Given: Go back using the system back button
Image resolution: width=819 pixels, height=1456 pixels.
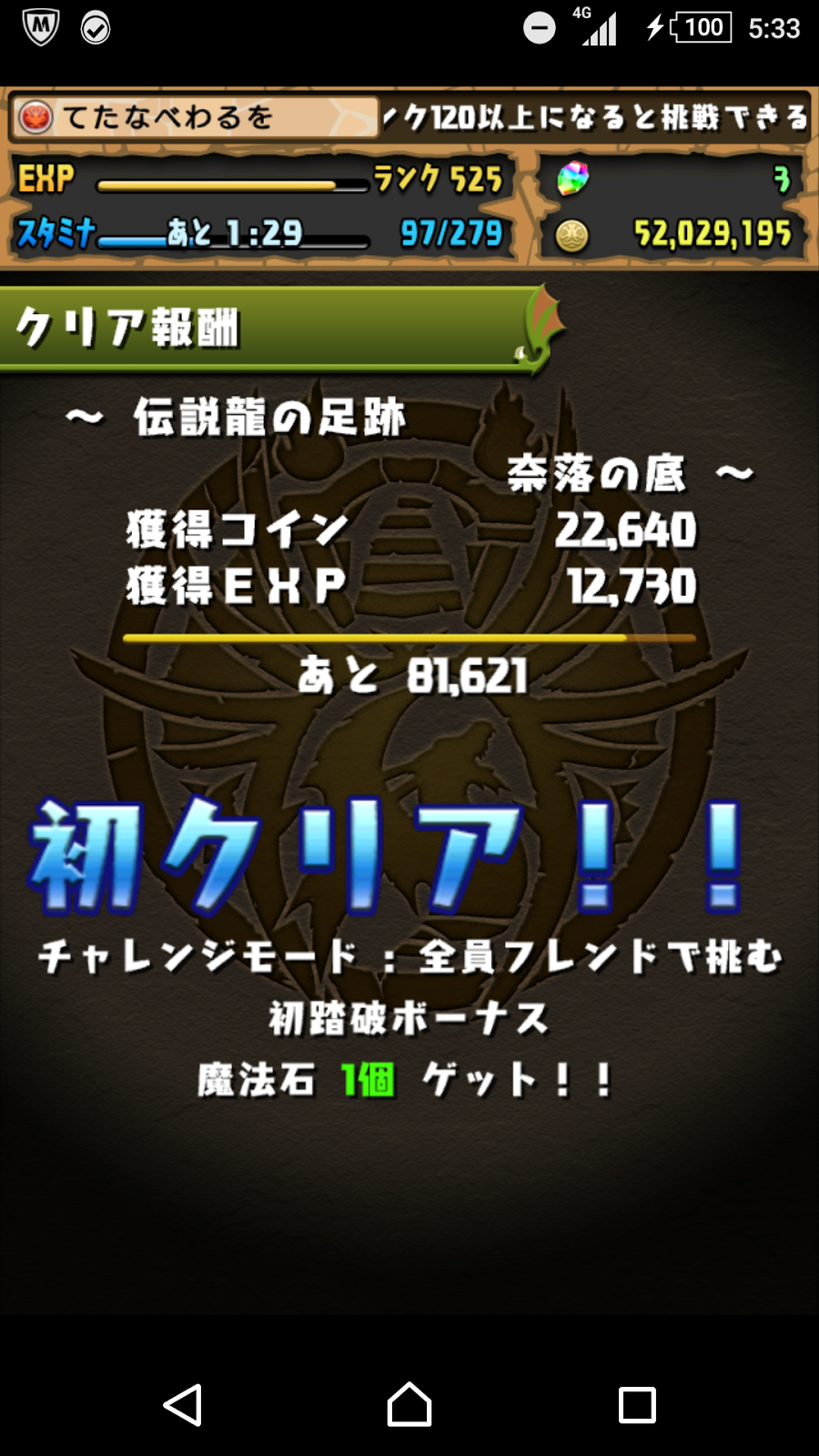Looking at the screenshot, I should [x=182, y=1405].
